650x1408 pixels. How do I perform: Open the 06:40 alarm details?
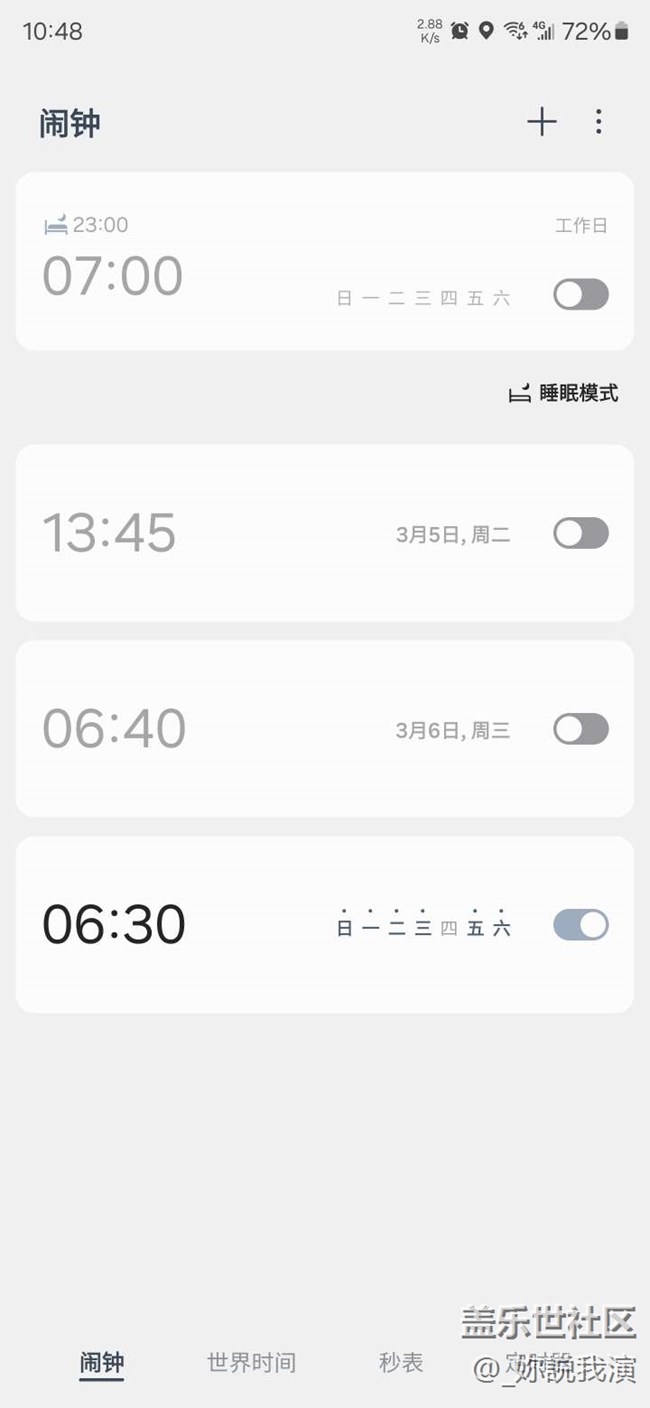(x=324, y=729)
